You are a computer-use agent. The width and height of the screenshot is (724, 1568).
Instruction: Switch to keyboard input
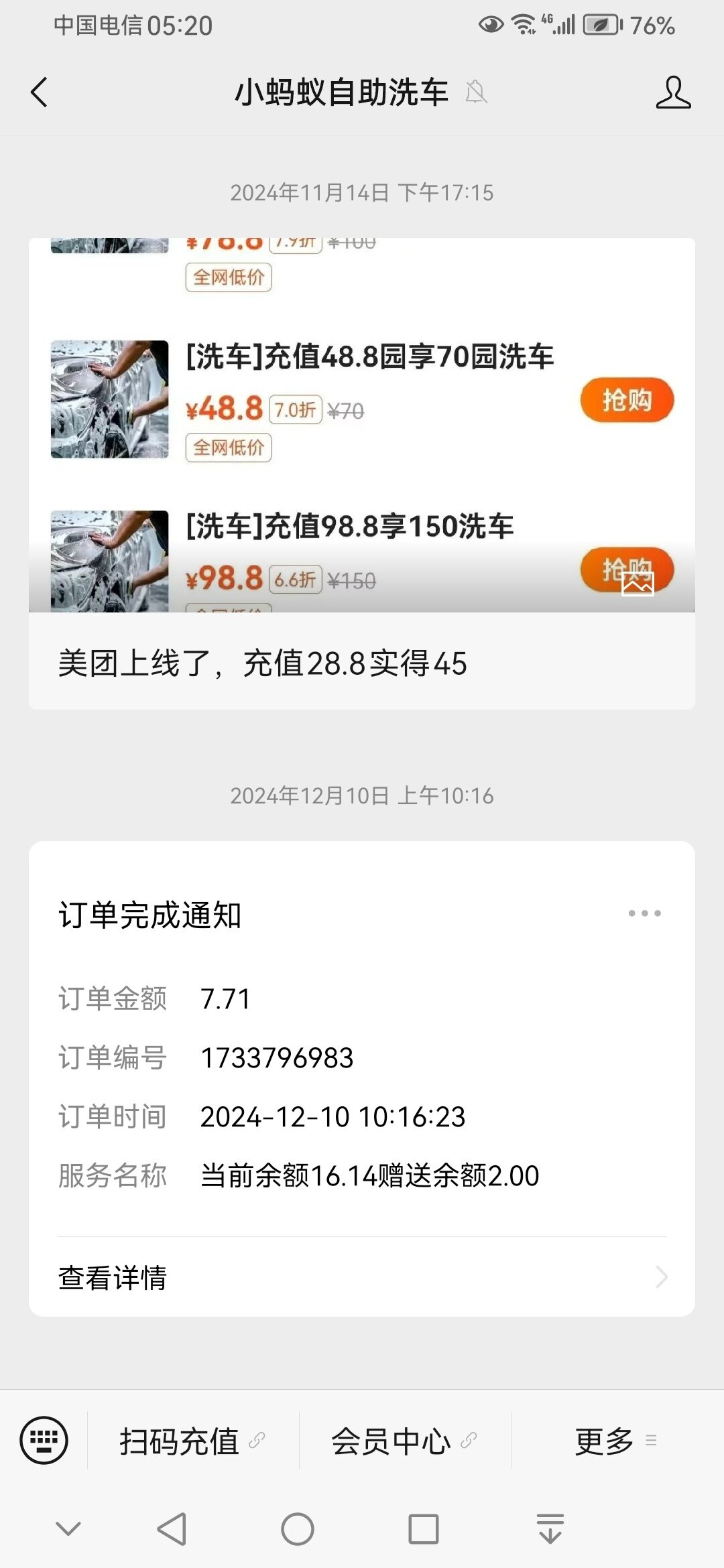tap(44, 1440)
